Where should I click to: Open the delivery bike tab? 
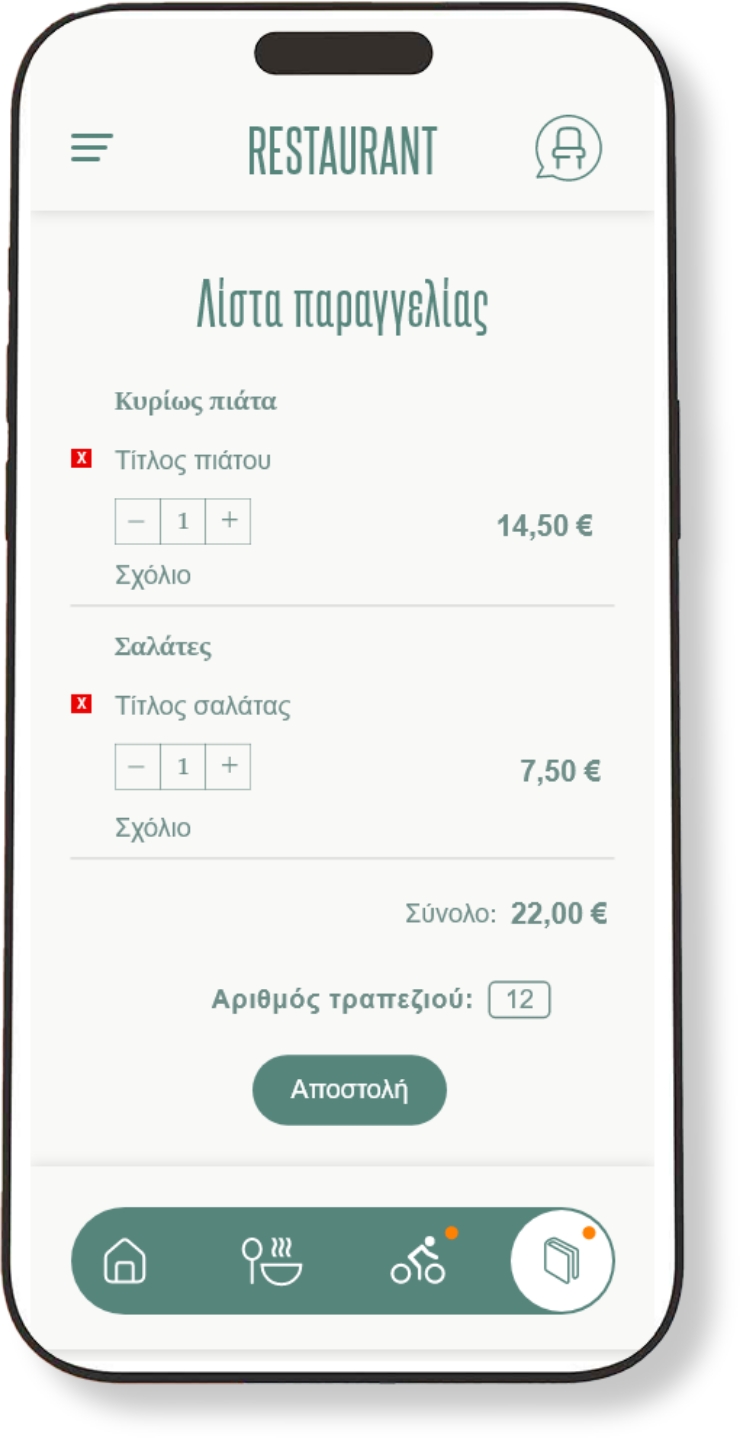418,1261
